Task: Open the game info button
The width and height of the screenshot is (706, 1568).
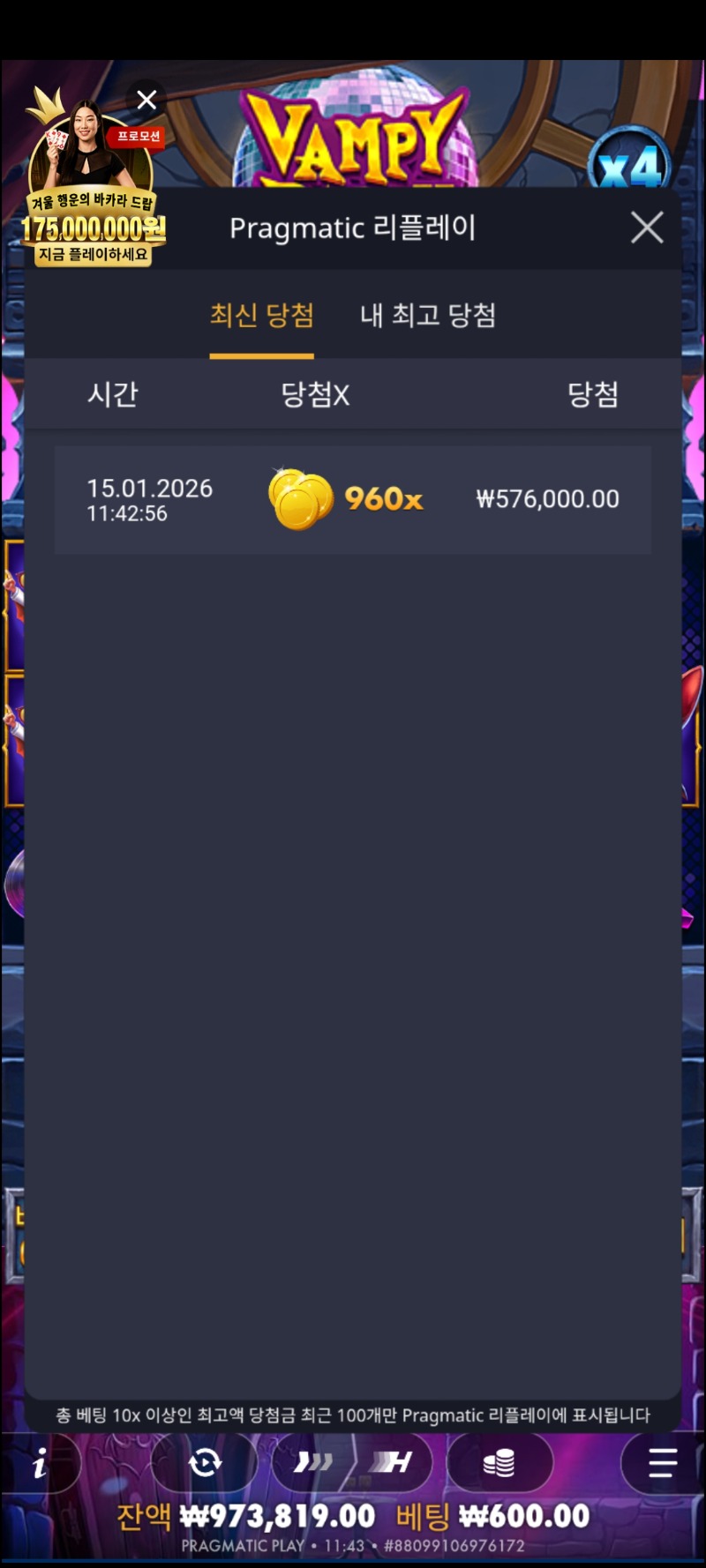Action: tap(39, 1464)
